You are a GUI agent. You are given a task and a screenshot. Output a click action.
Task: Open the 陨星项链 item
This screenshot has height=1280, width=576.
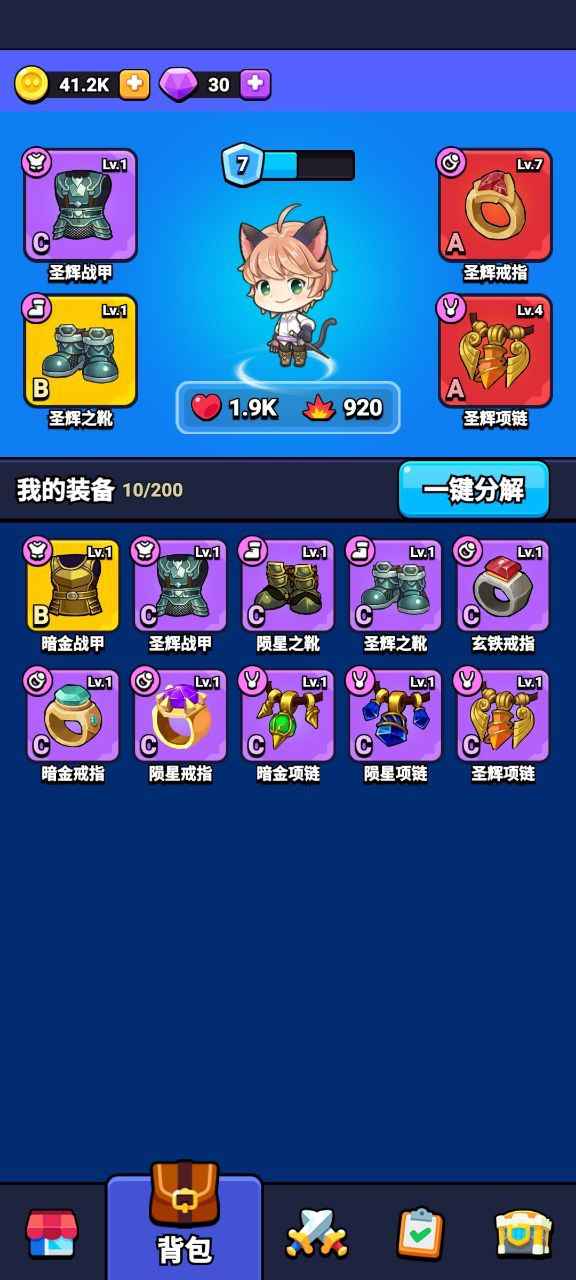point(396,716)
